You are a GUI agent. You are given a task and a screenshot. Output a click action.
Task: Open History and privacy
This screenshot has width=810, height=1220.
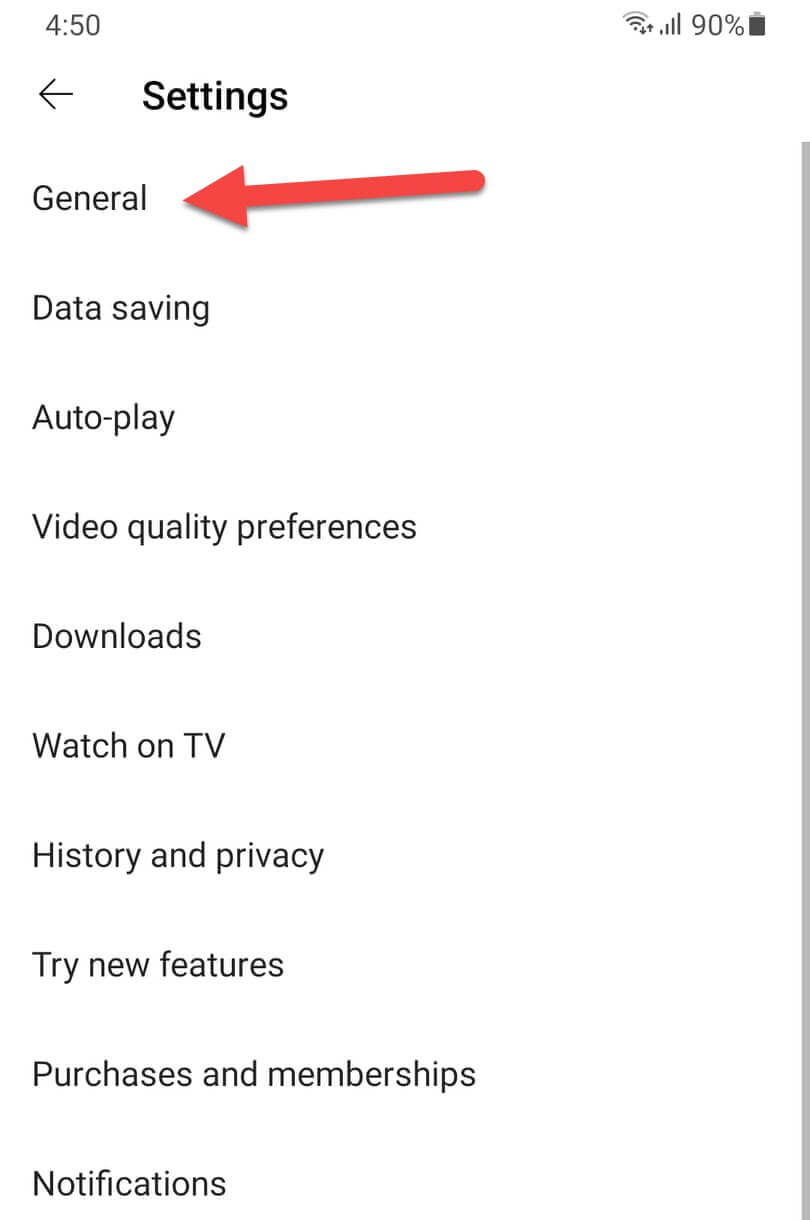[x=178, y=855]
